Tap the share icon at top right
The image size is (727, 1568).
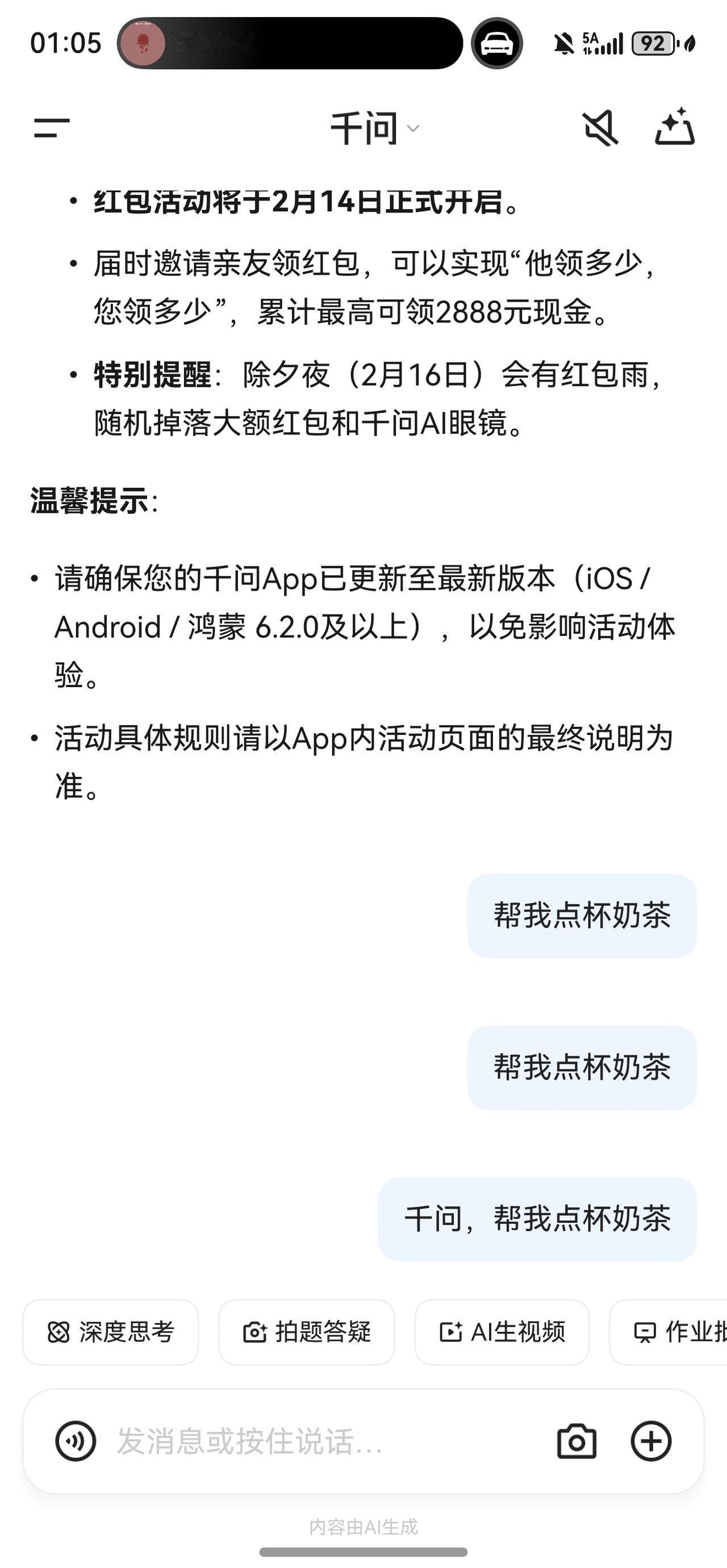pyautogui.click(x=676, y=128)
